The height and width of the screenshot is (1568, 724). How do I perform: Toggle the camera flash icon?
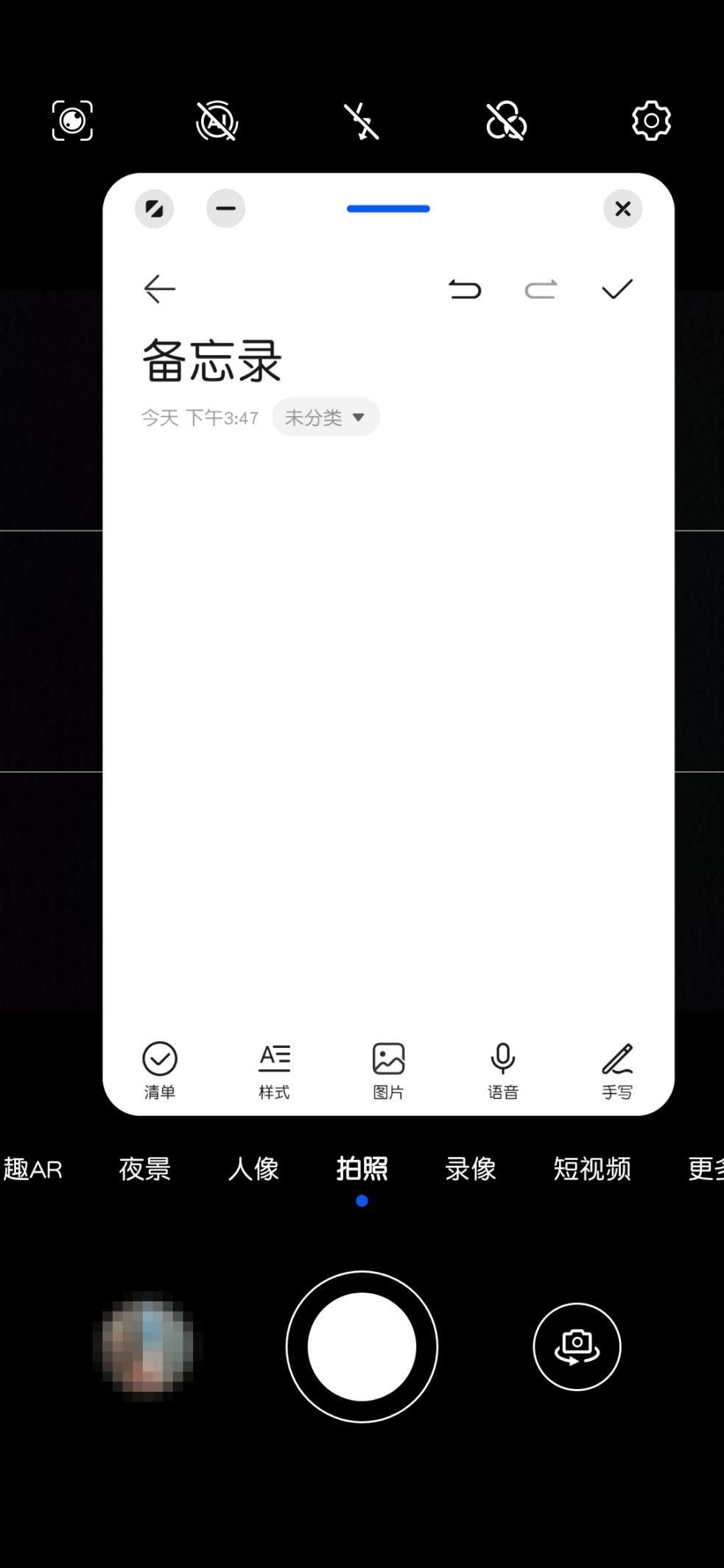362,121
